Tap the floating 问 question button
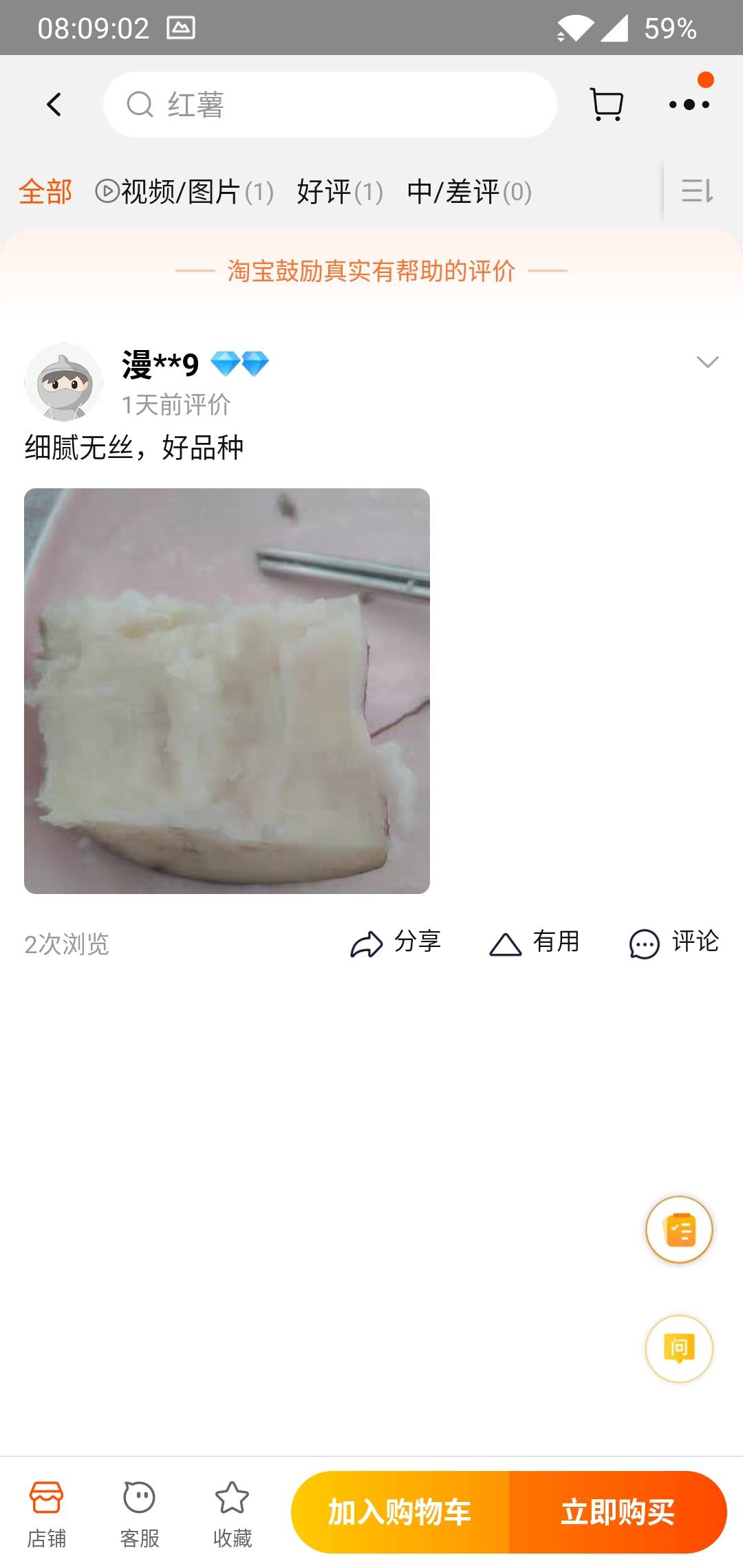Screen dimensions: 743x1568 tap(679, 1349)
